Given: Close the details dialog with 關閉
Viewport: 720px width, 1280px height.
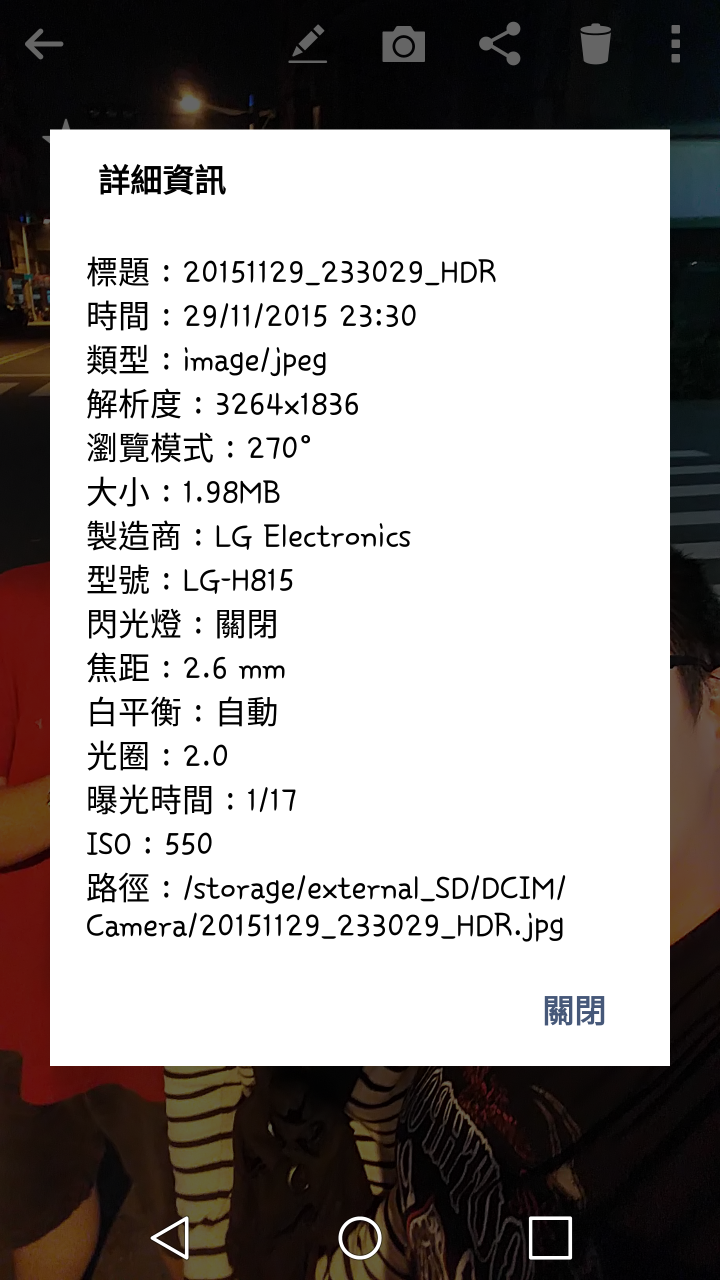Looking at the screenshot, I should (574, 1011).
